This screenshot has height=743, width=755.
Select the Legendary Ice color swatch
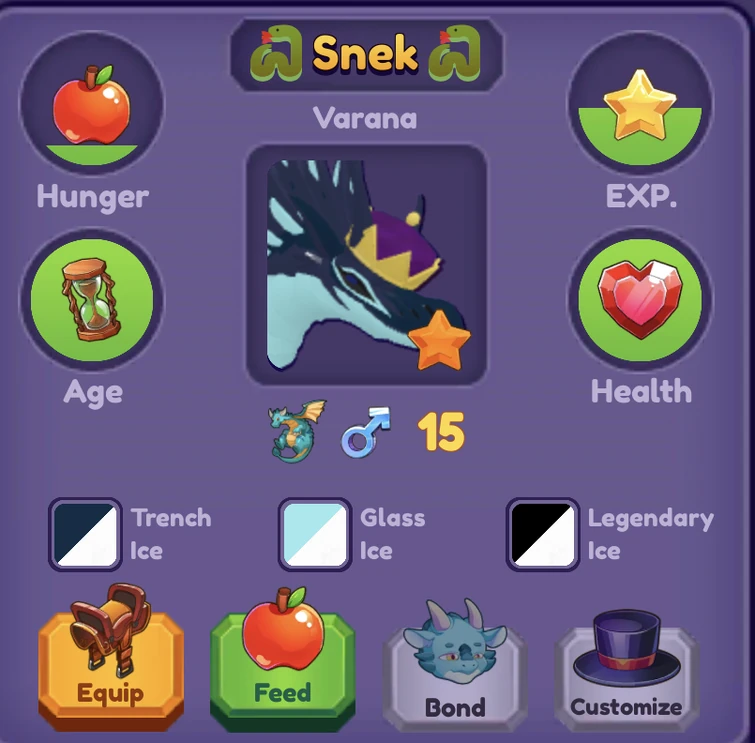[x=542, y=534]
